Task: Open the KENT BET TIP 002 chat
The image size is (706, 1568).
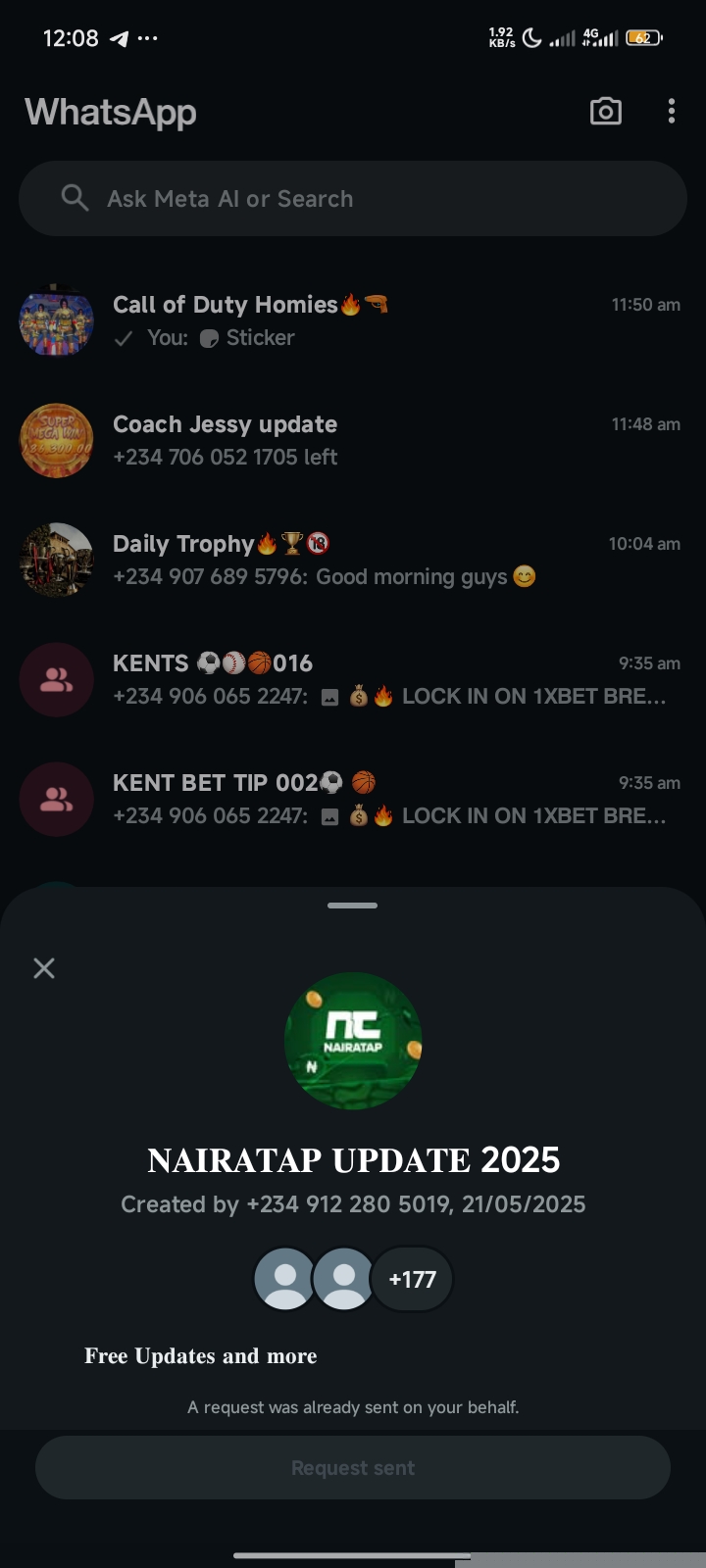Action: [x=353, y=799]
